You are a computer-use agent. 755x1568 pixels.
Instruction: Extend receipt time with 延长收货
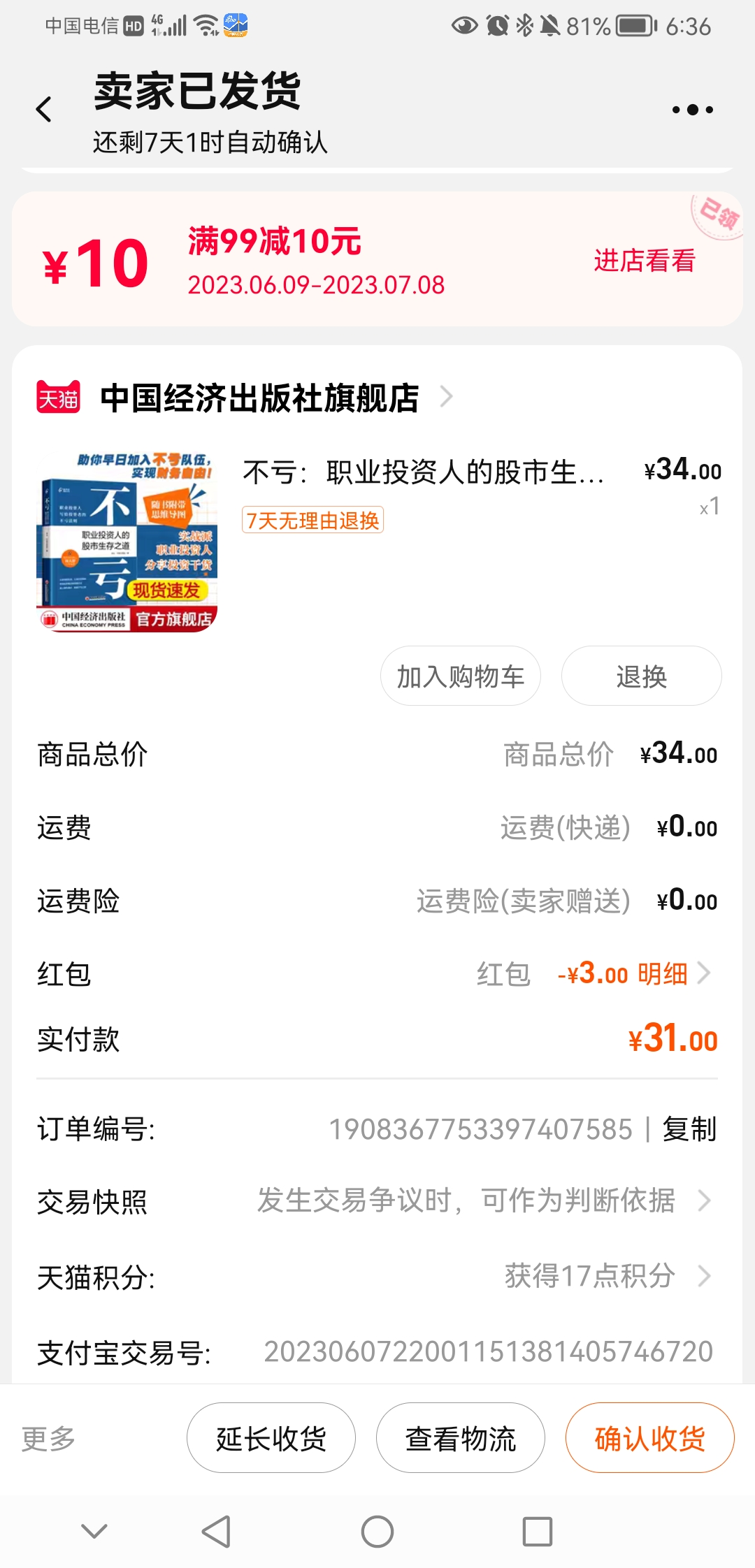pos(271,1439)
